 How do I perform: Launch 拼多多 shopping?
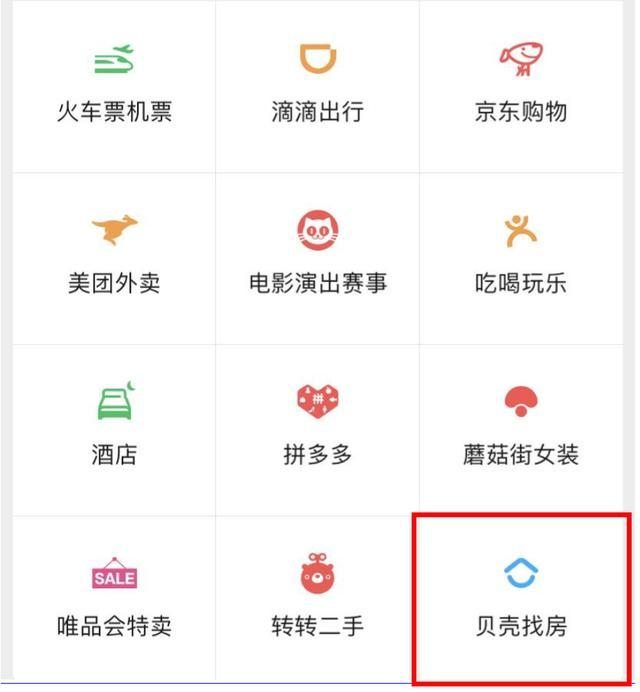[x=318, y=428]
